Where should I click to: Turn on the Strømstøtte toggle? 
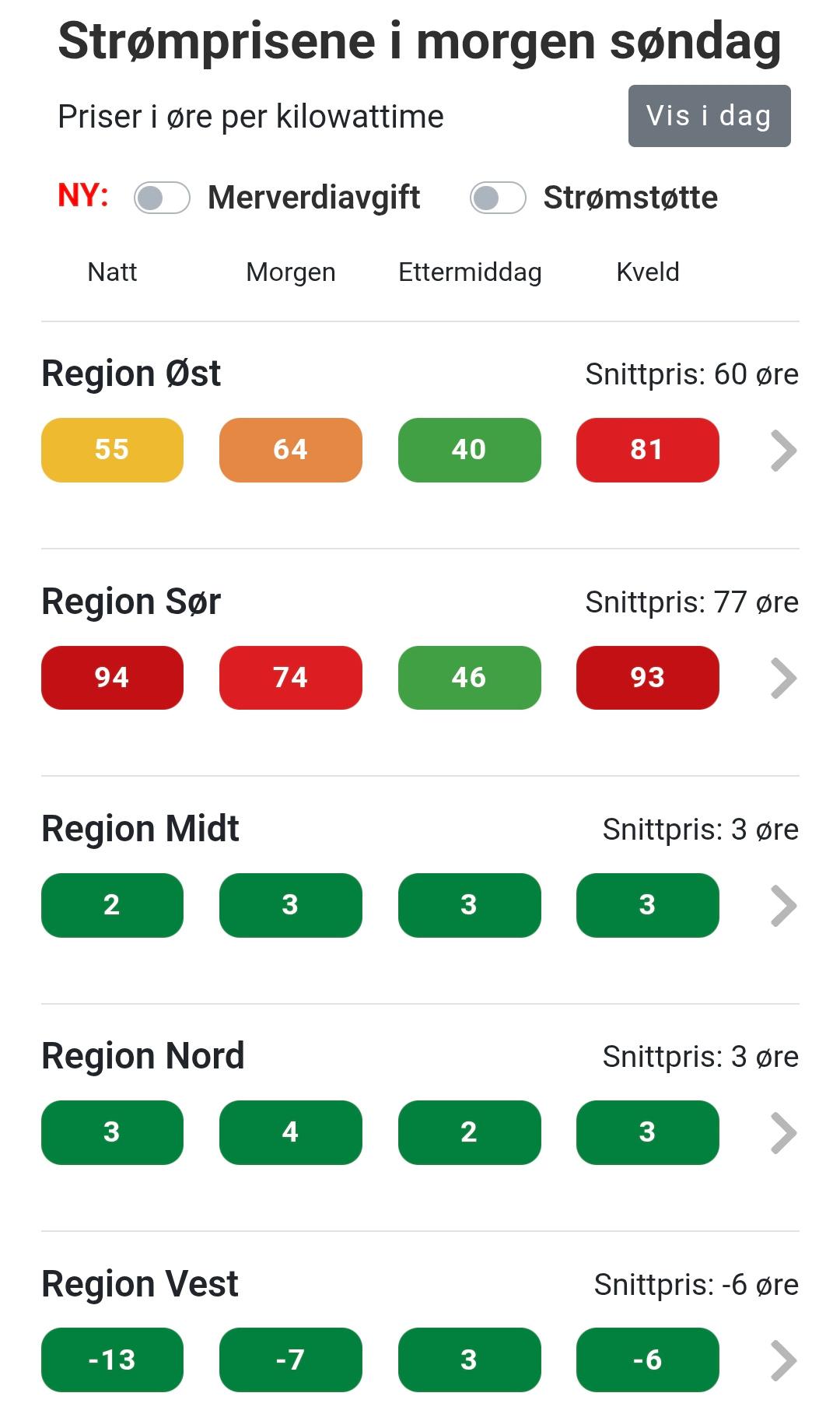(x=498, y=198)
